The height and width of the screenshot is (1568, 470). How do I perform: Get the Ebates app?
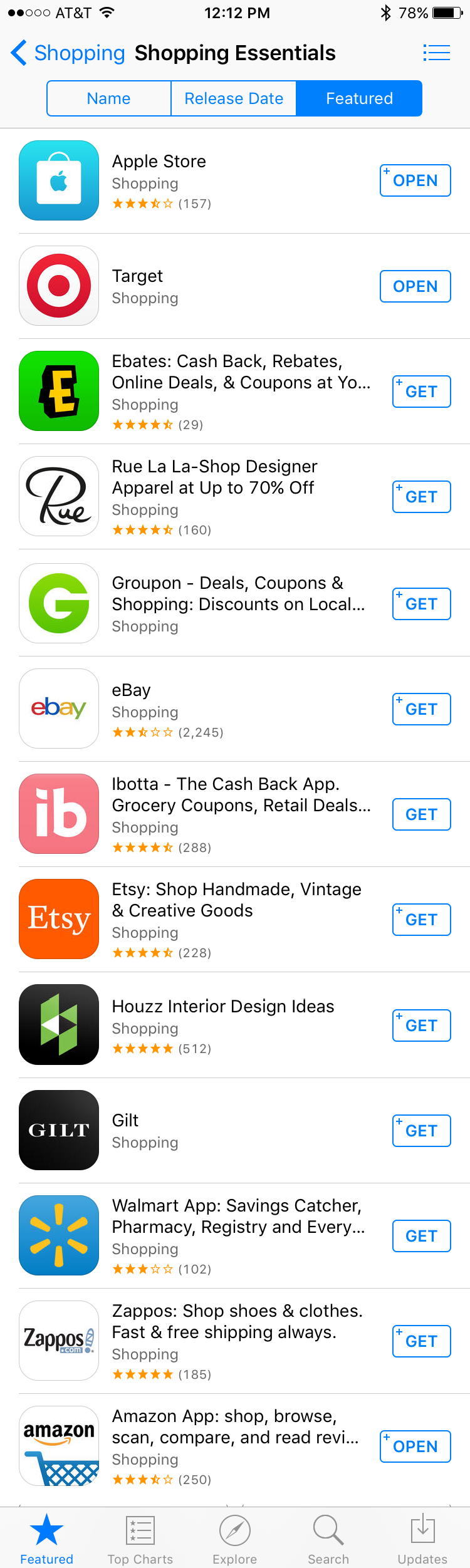[421, 392]
